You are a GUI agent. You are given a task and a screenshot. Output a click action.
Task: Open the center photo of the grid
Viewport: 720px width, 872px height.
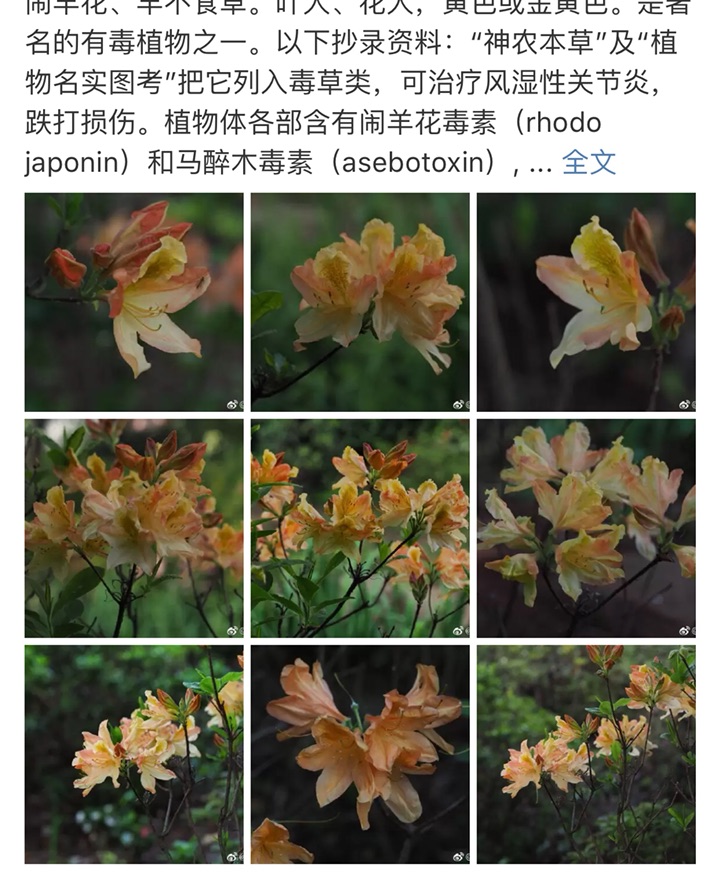[360, 528]
